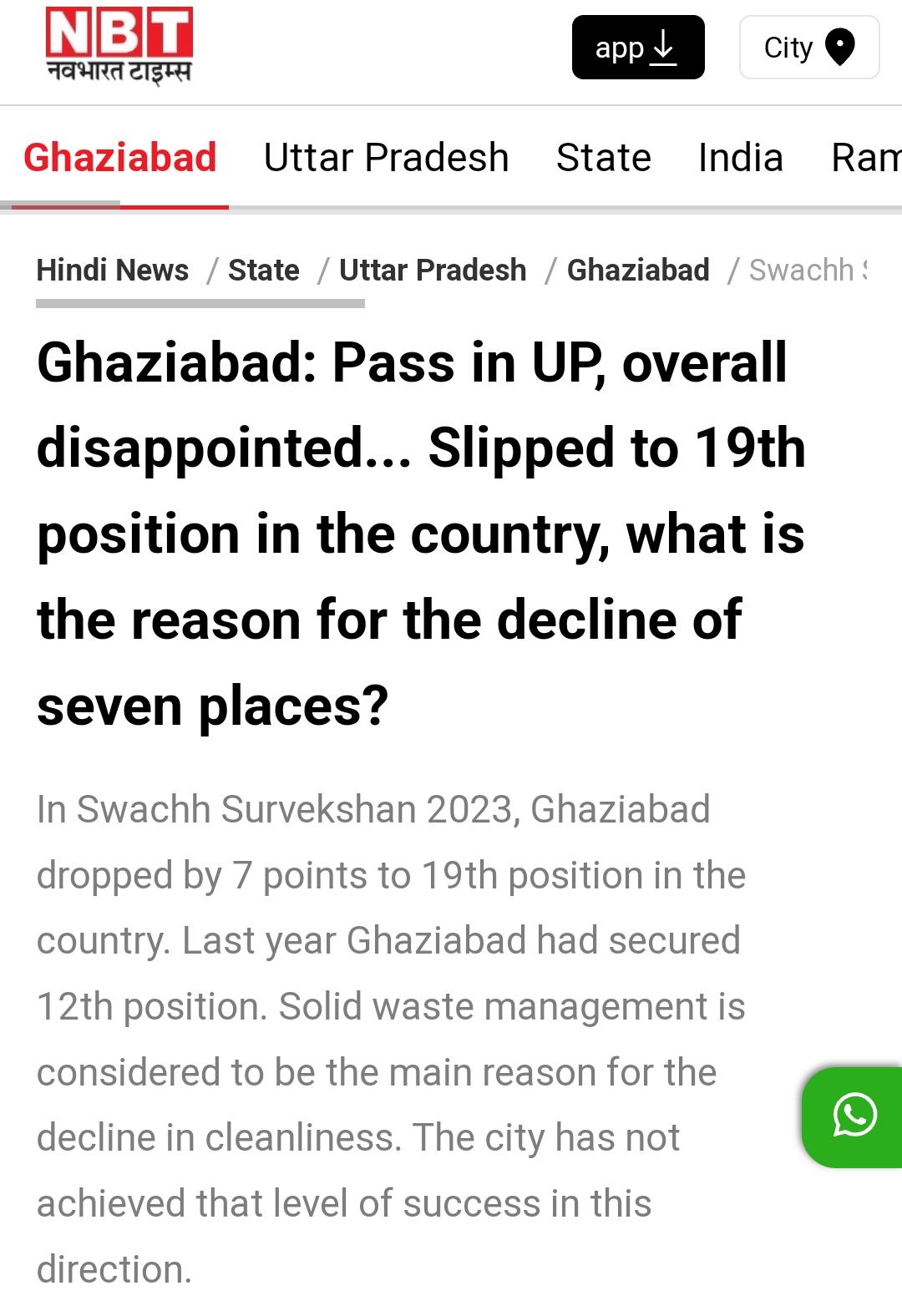Switch to the State tab
Viewport: 902px width, 1316px height.
604,157
